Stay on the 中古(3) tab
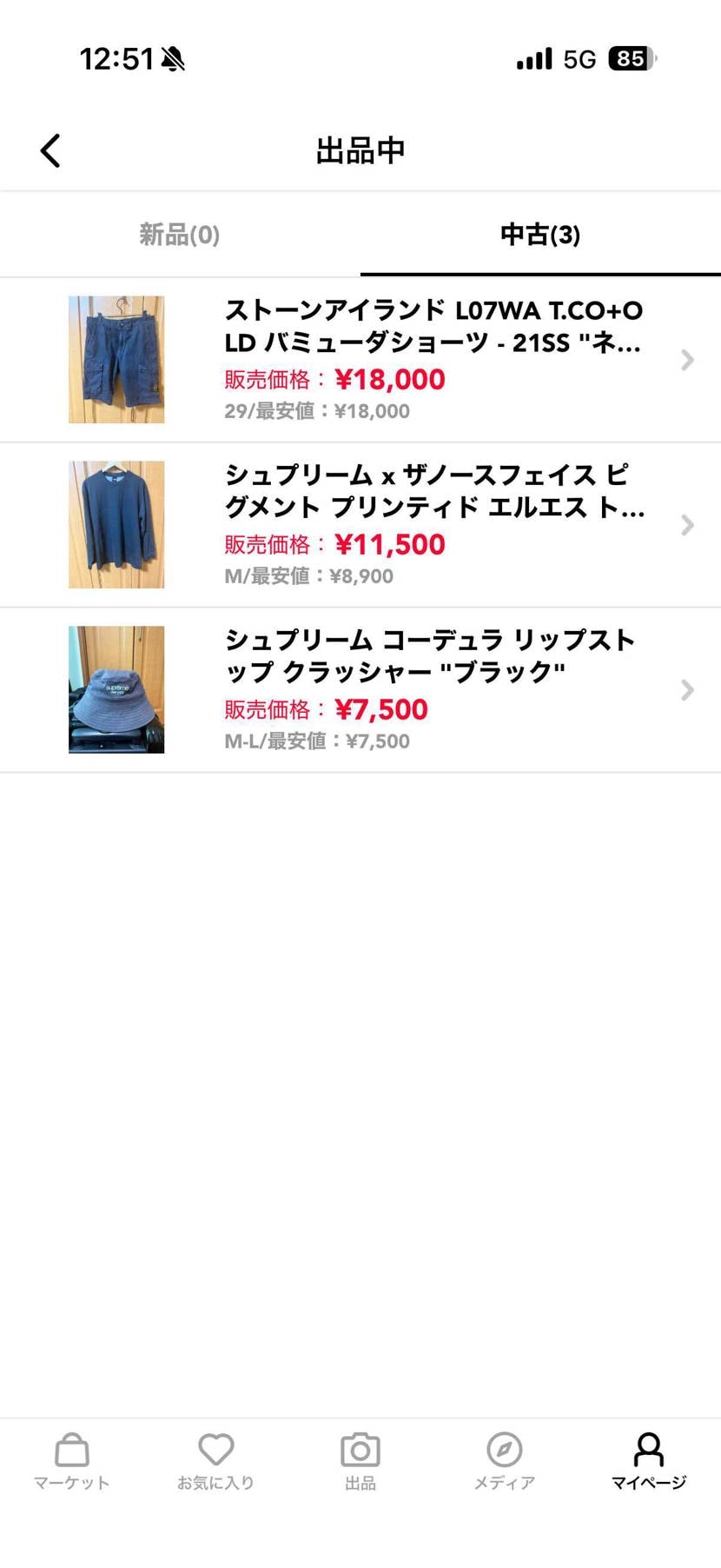Viewport: 721px width, 1568px height. (540, 235)
